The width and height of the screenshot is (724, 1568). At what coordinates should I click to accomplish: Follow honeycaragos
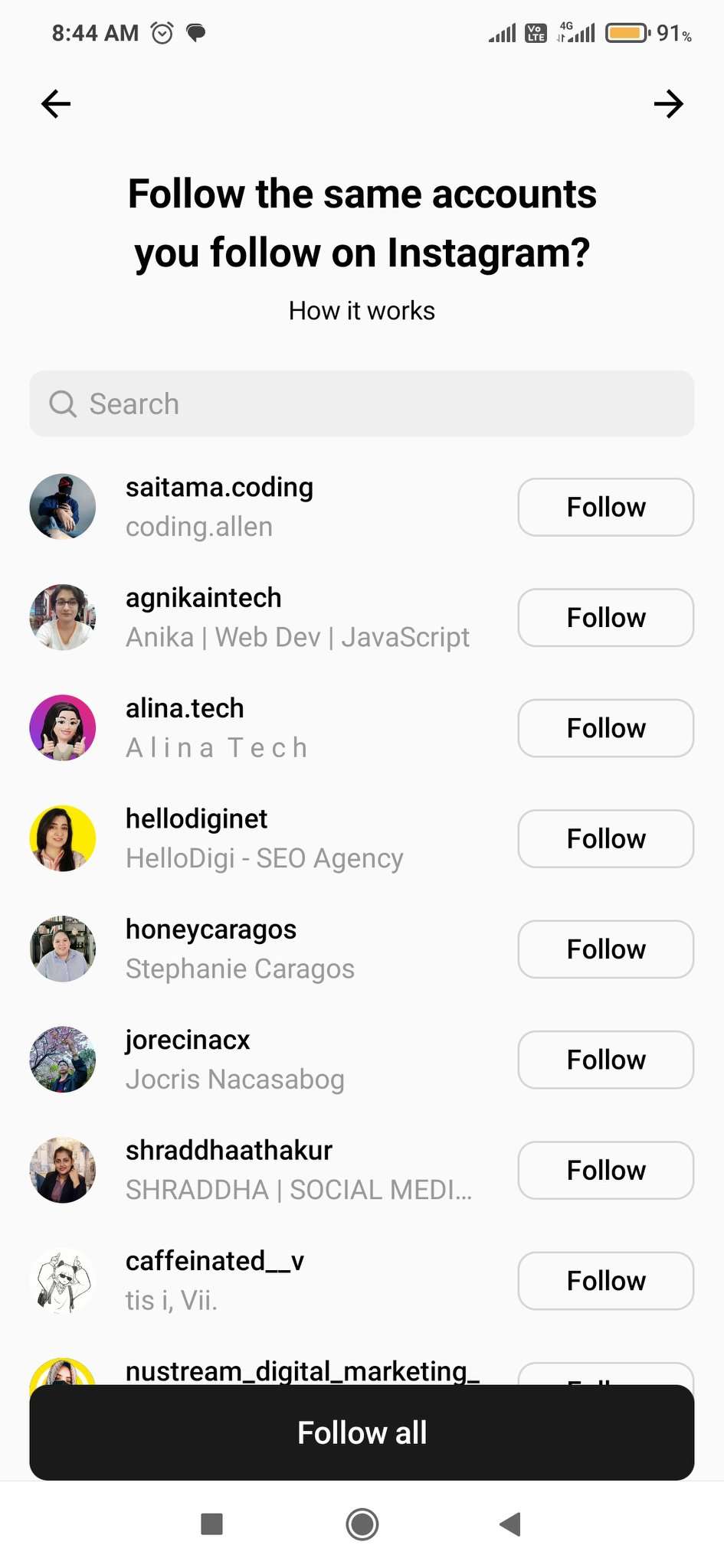[606, 949]
